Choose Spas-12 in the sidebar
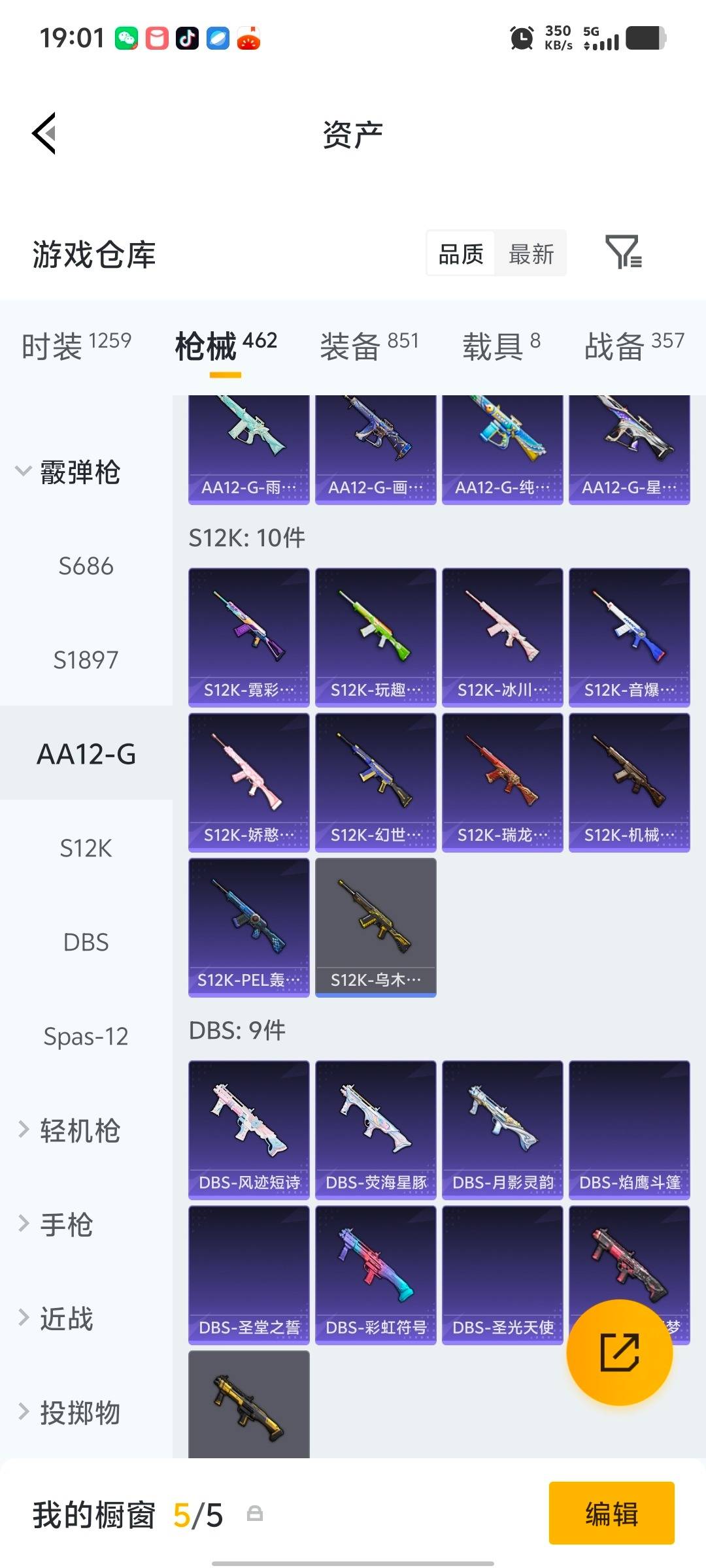This screenshot has height=1568, width=706. 86,1036
